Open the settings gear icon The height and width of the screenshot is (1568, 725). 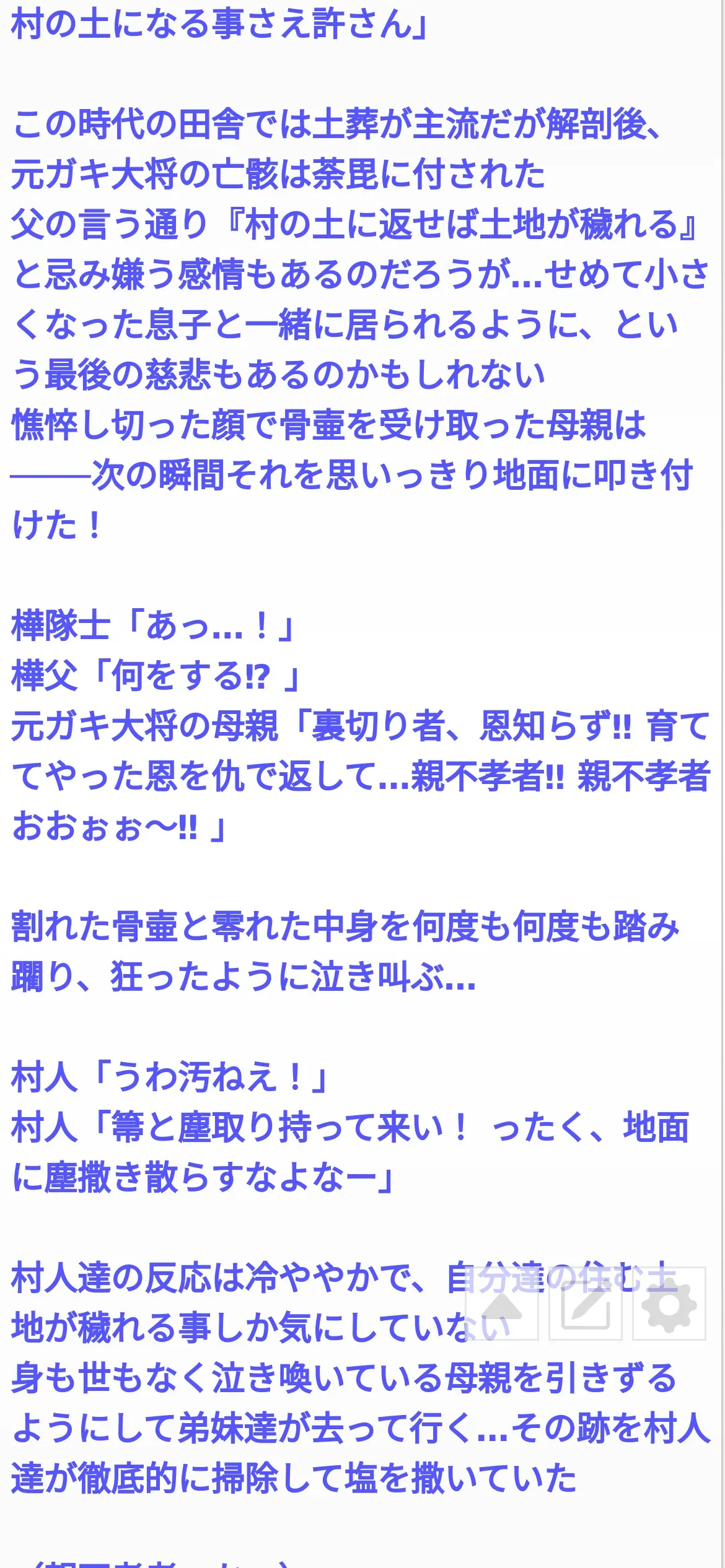click(x=669, y=1304)
